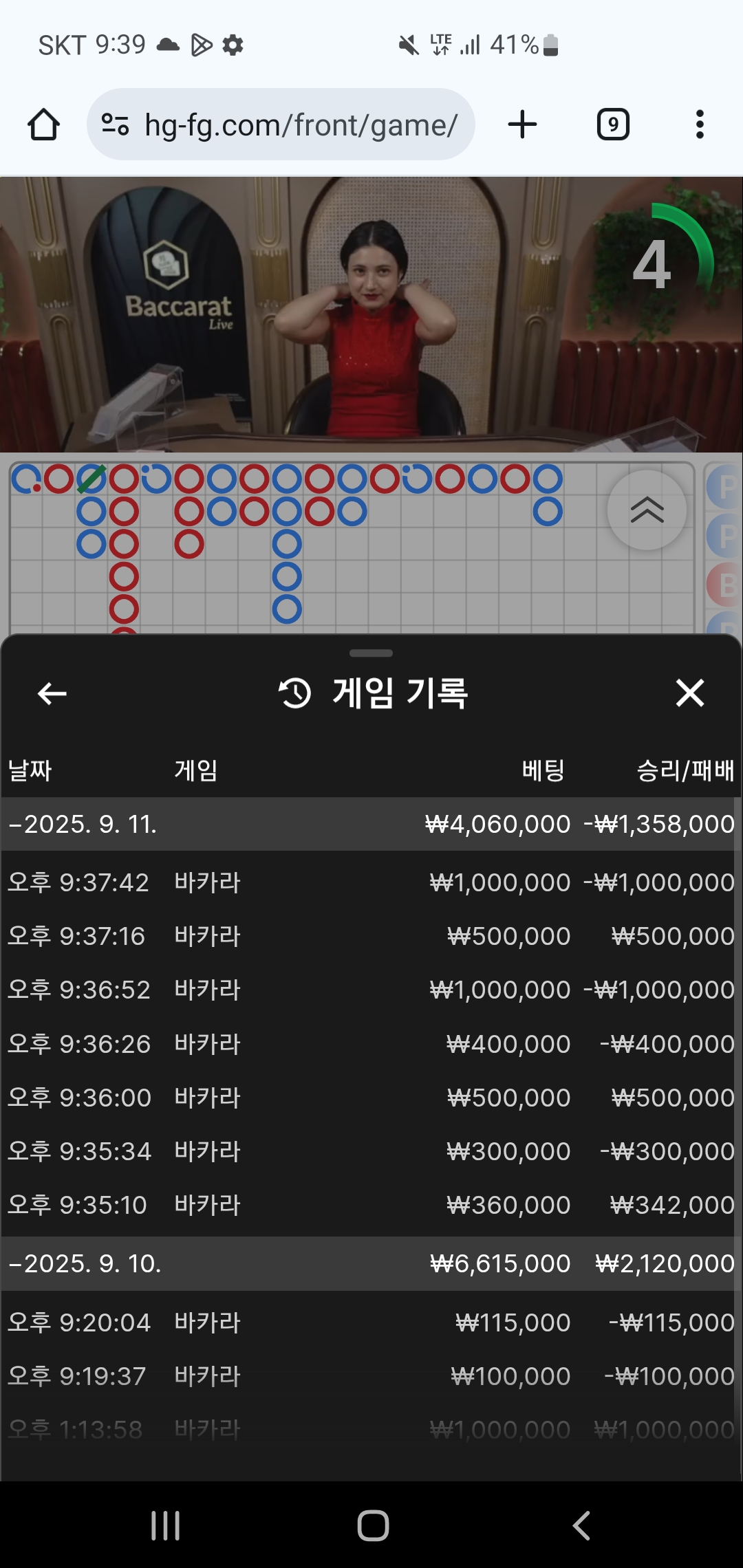Open the 오후 9:36:52 바카라 record
The height and width of the screenshot is (1568, 743).
371,990
